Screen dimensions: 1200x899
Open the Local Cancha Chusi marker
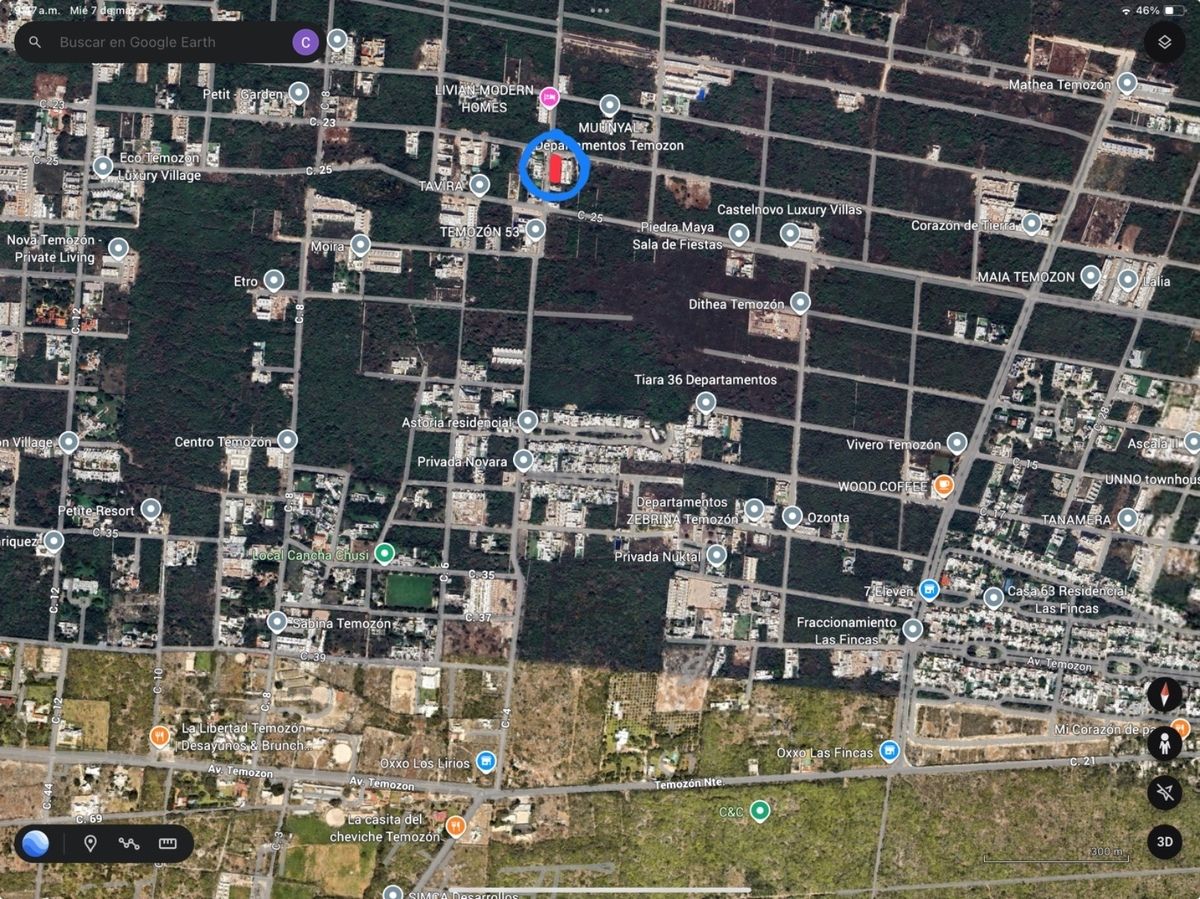coord(384,553)
